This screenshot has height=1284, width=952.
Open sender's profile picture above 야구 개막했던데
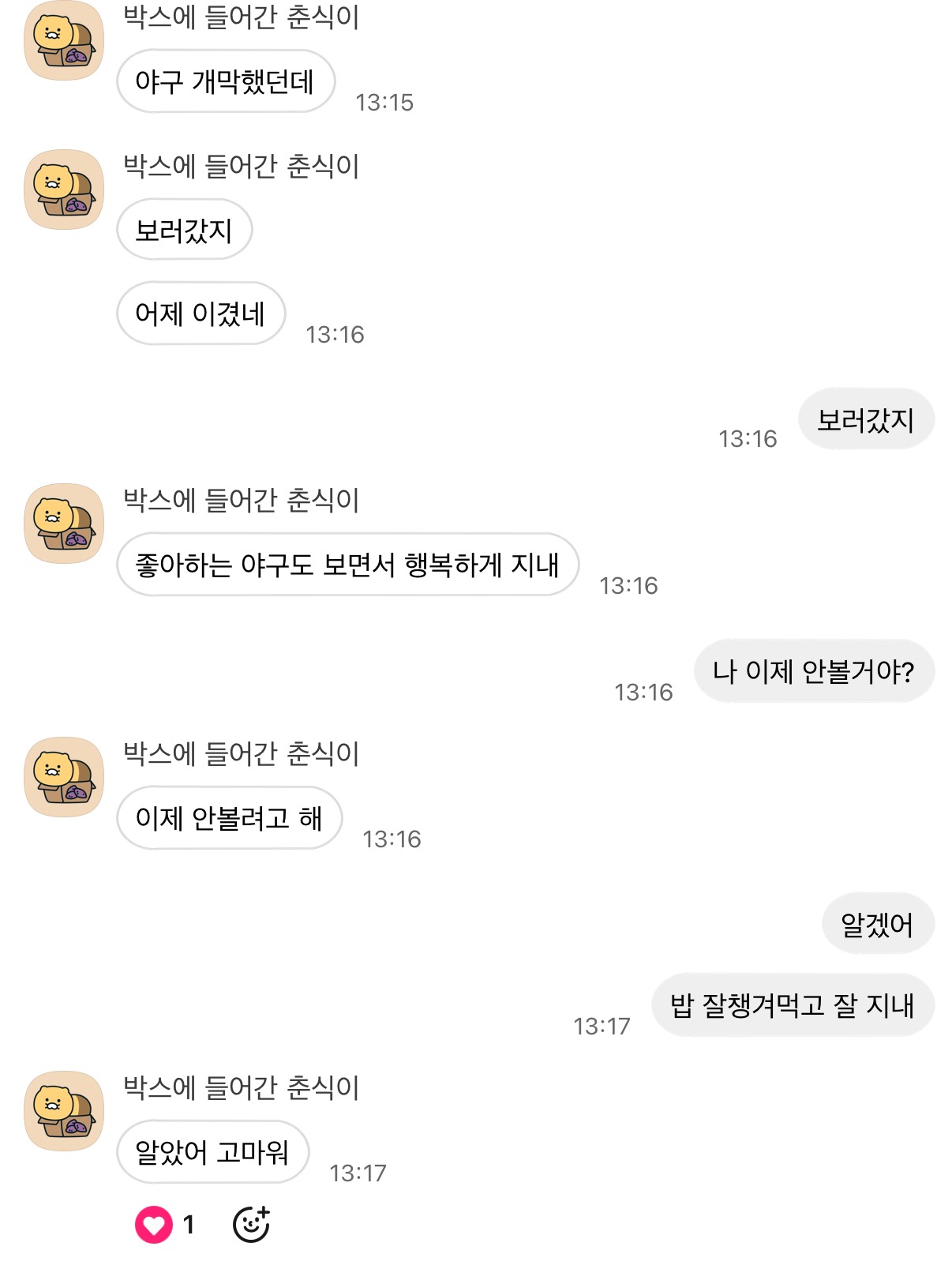click(64, 41)
